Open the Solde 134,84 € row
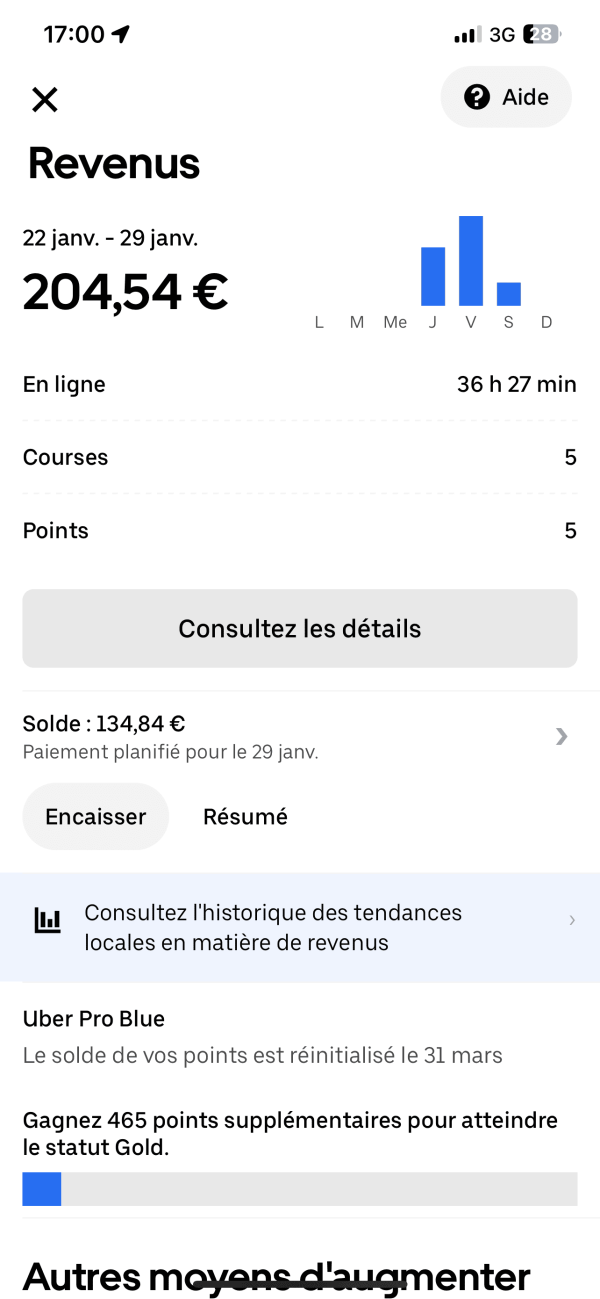Screen dimensions: 600x1299 click(x=300, y=737)
